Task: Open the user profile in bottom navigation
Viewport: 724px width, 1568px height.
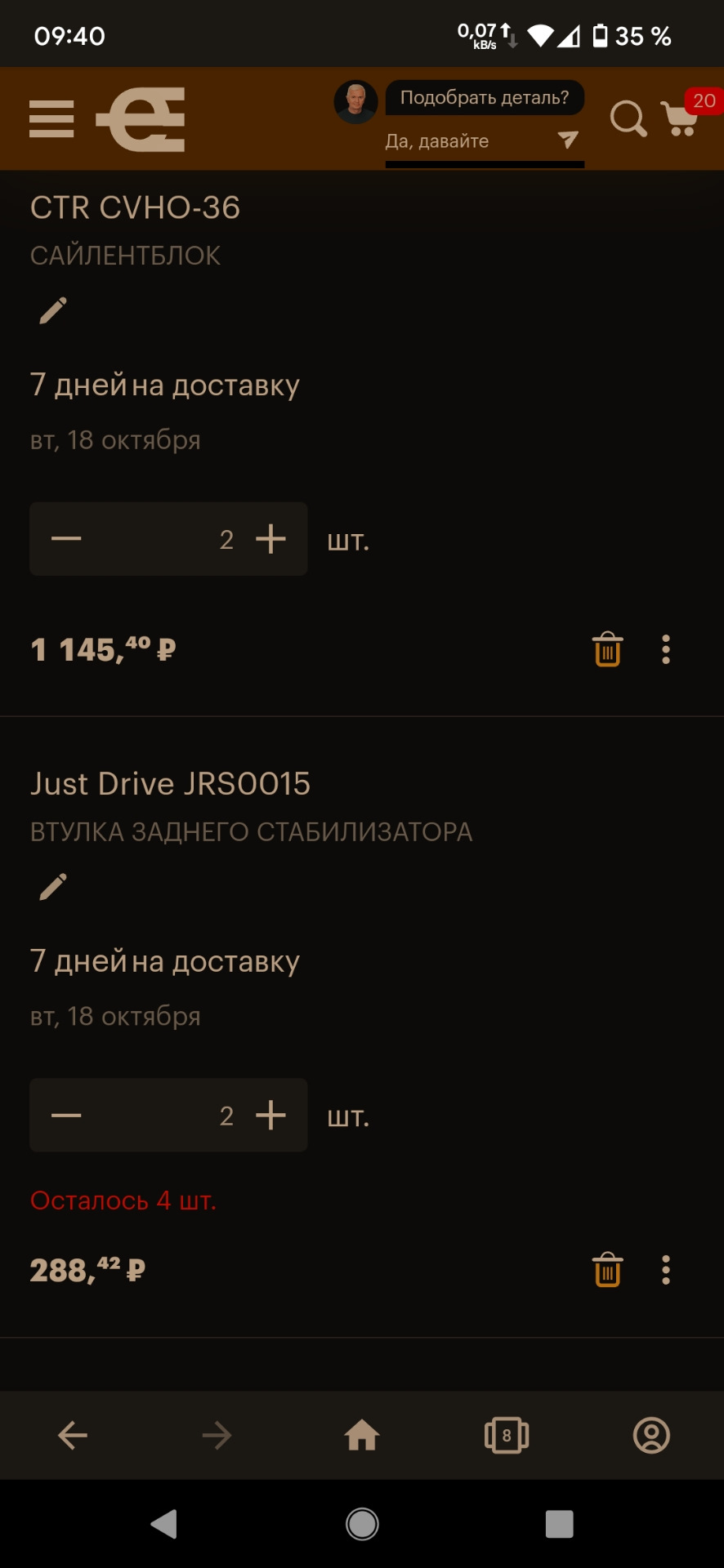Action: (x=652, y=1436)
